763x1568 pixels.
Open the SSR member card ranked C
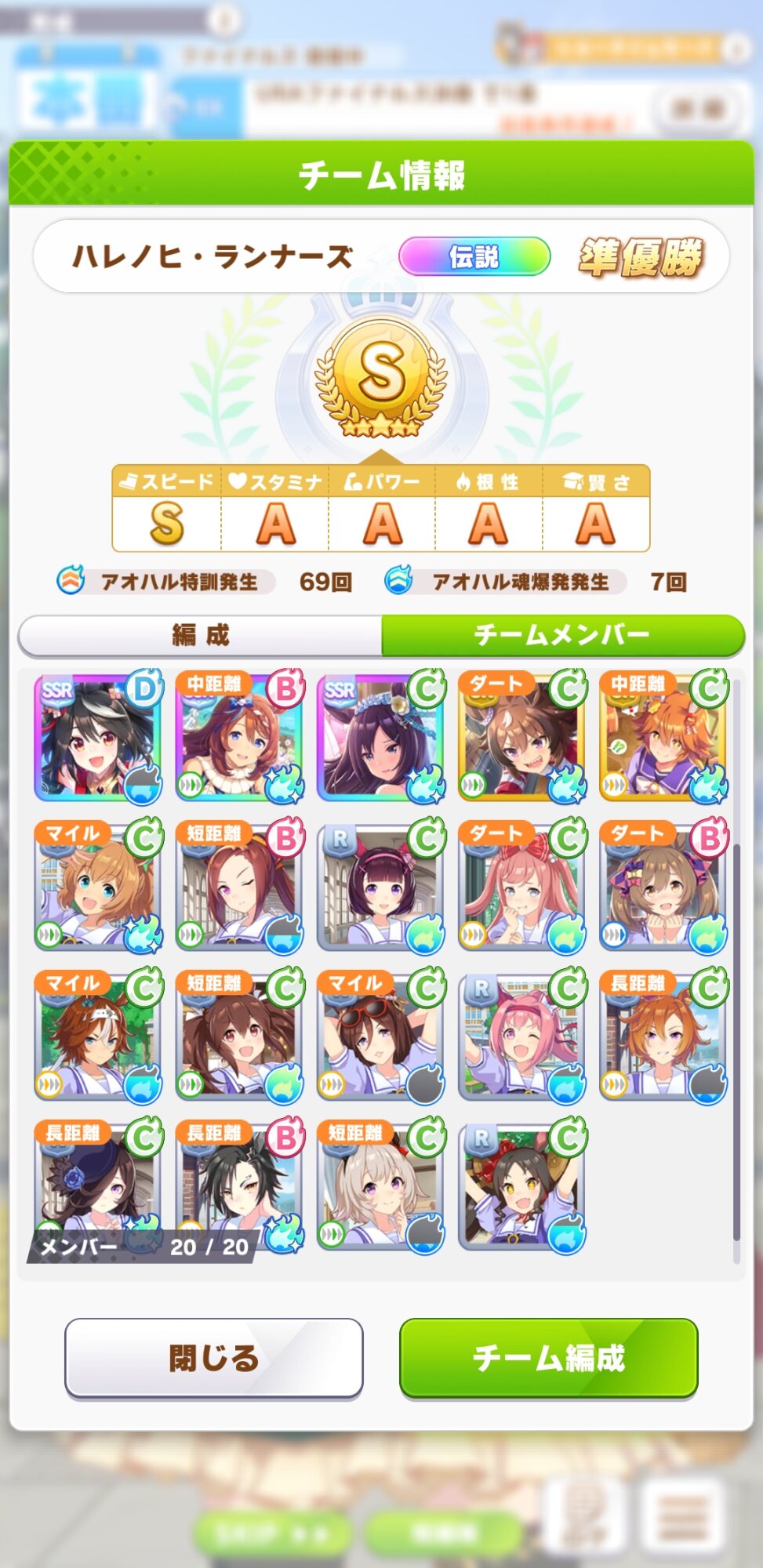[x=380, y=737]
